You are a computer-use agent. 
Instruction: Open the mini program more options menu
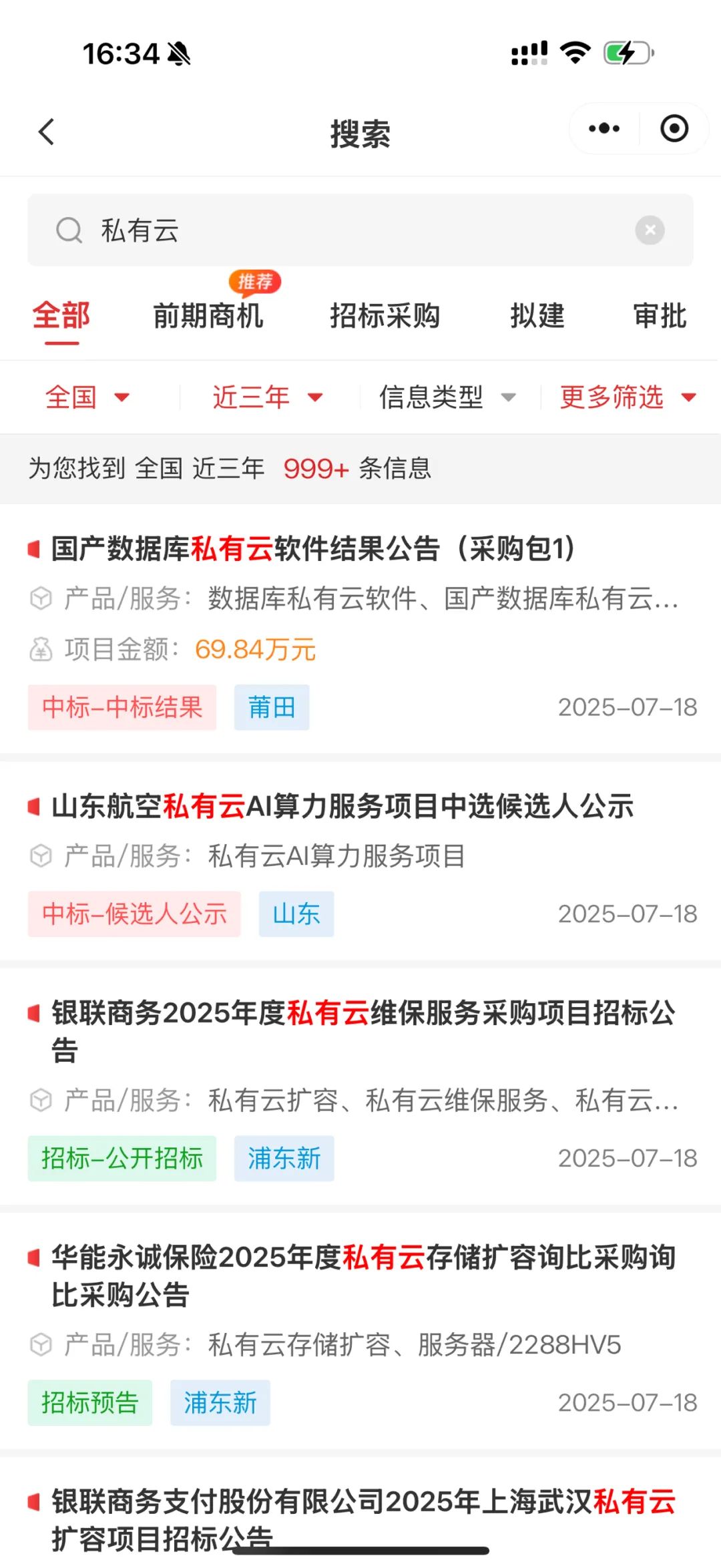(x=604, y=128)
